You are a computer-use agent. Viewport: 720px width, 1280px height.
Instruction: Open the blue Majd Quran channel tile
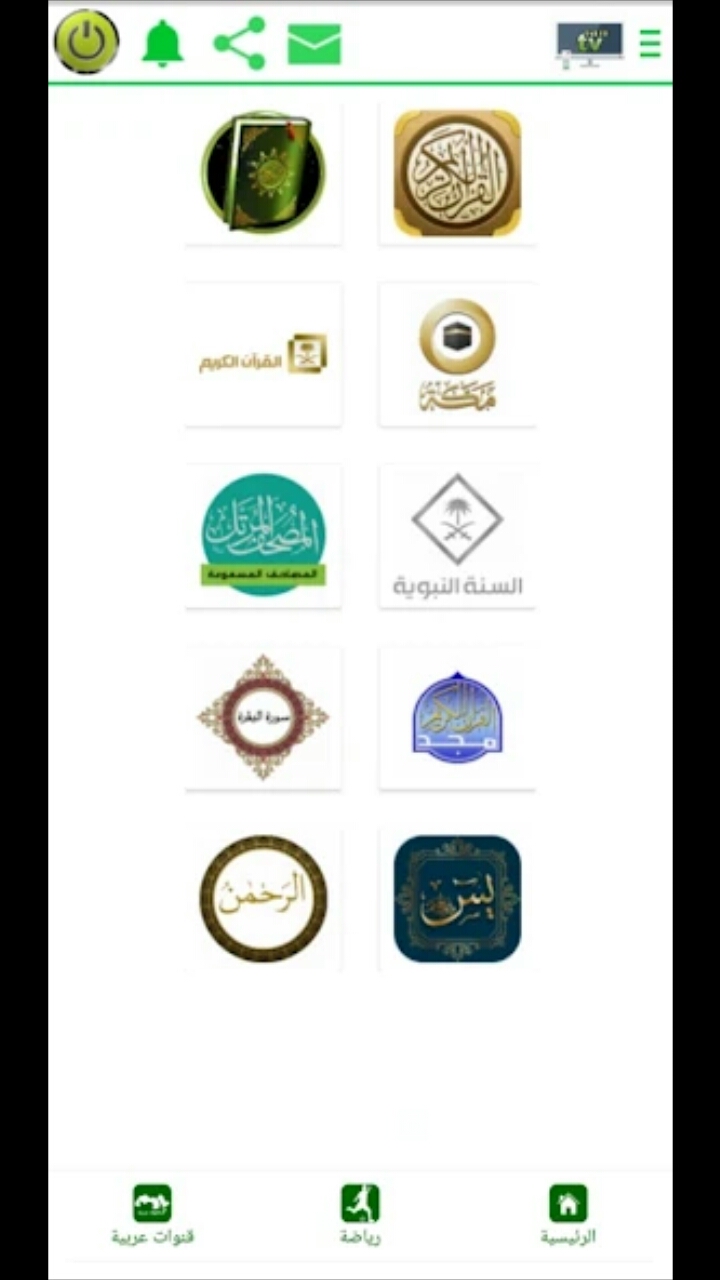pyautogui.click(x=457, y=717)
